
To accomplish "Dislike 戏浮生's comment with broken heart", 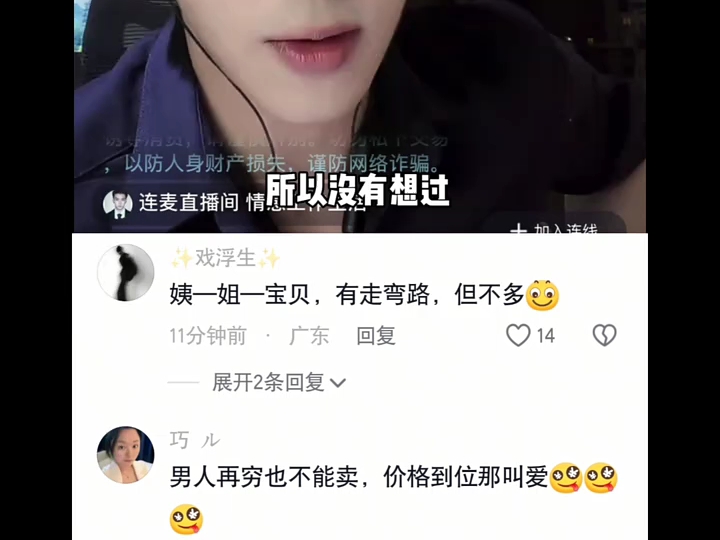I will 604,335.
